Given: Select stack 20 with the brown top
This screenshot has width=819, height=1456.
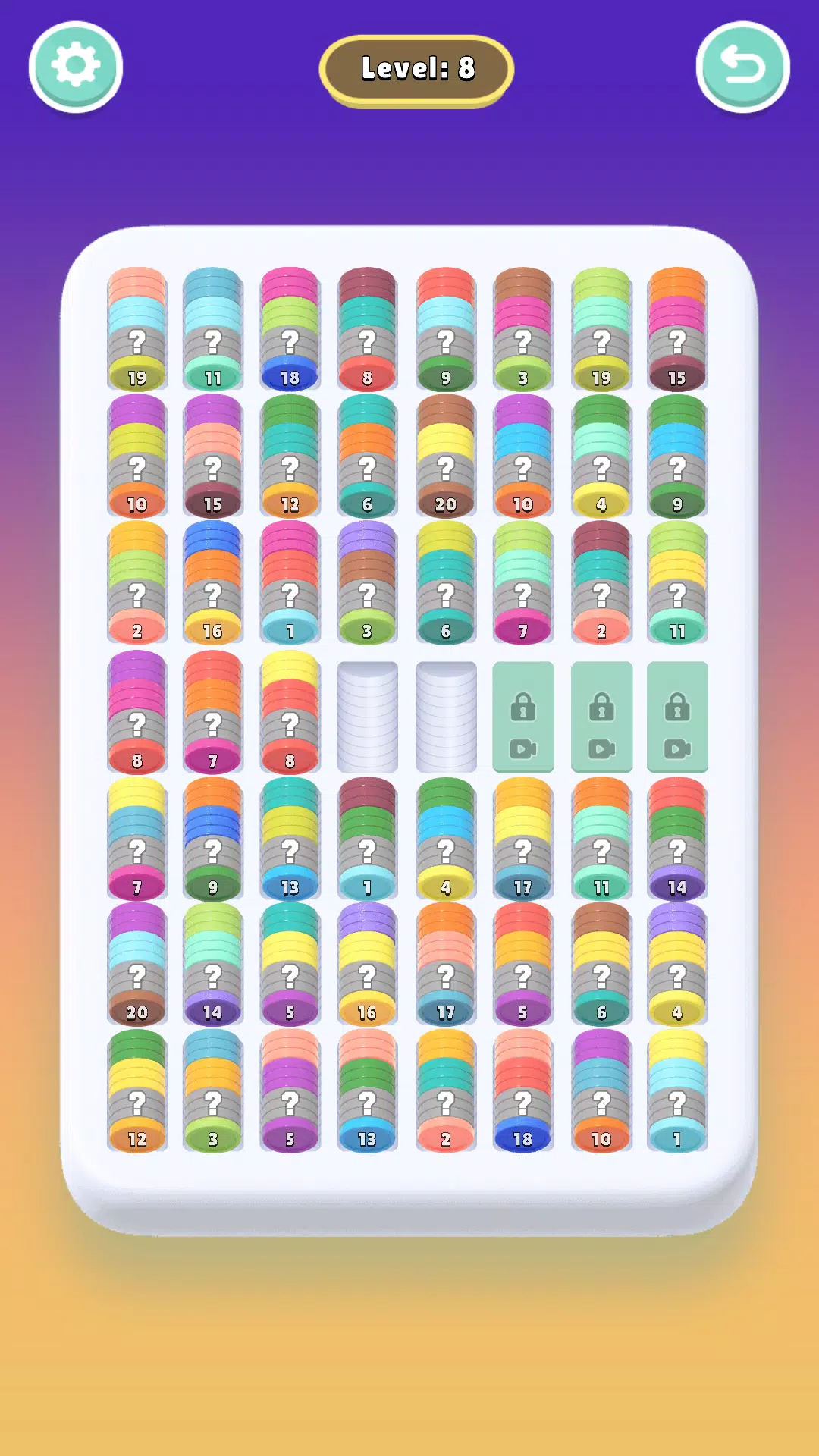Looking at the screenshot, I should pos(446,456).
